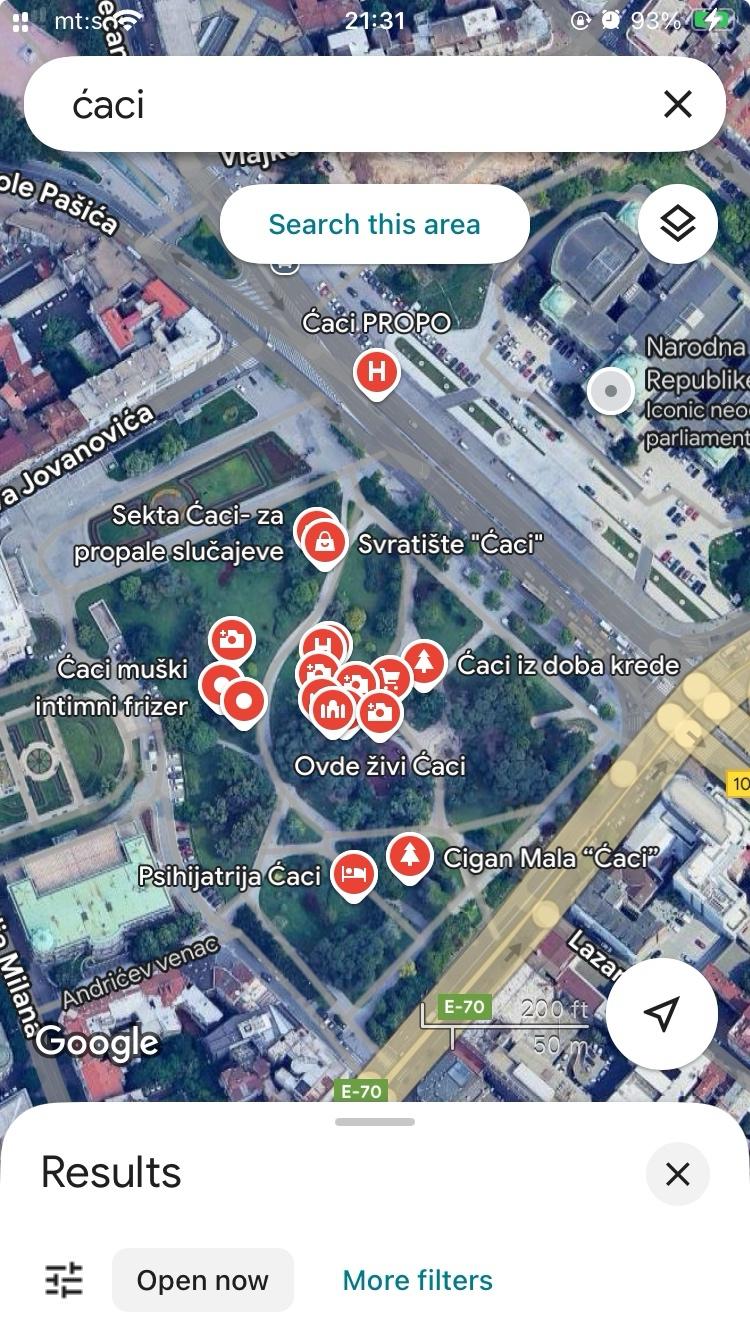The height and width of the screenshot is (1334, 750).
Task: Open the map layers selector
Action: click(677, 224)
